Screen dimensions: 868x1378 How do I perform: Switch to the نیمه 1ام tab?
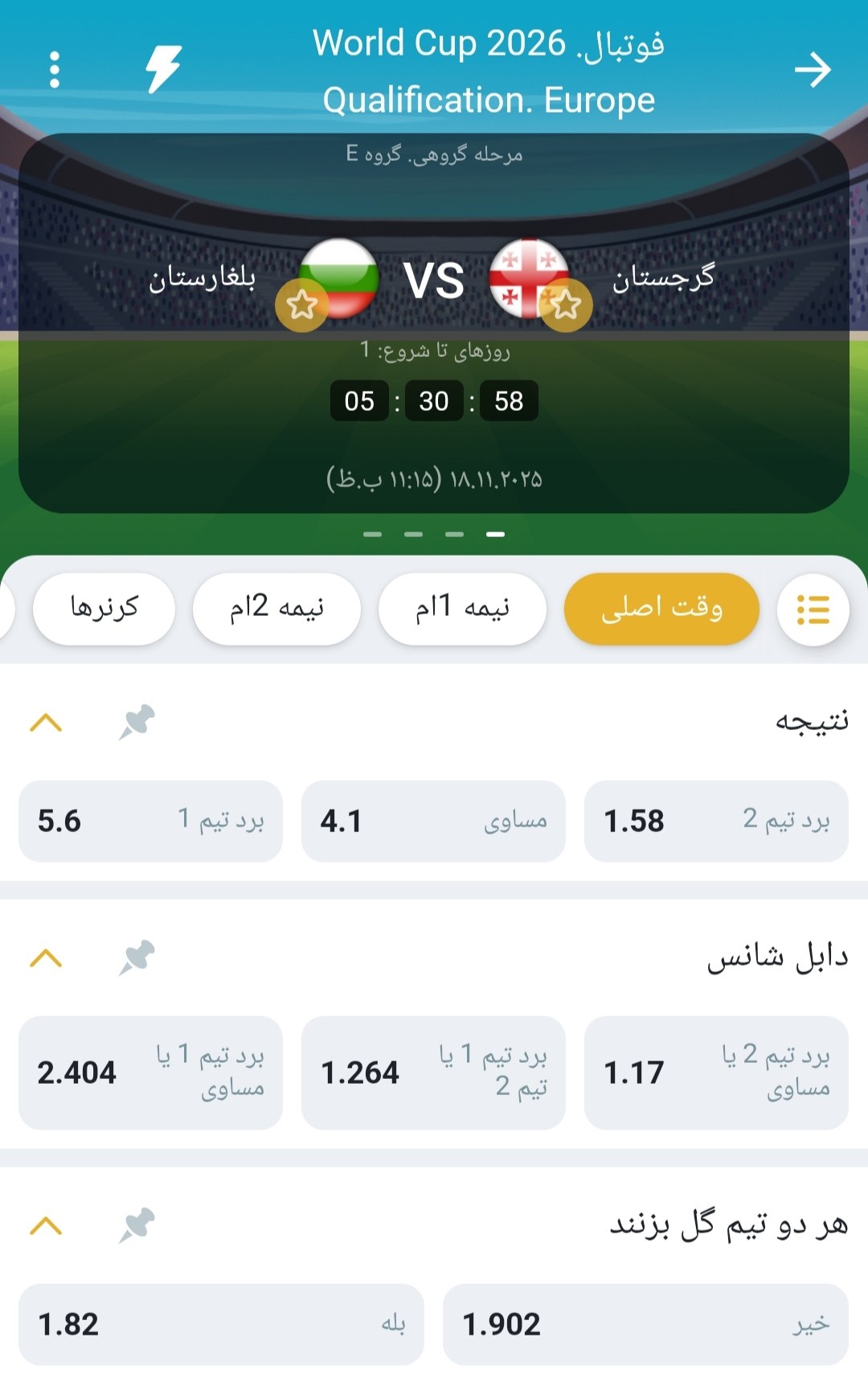462,609
